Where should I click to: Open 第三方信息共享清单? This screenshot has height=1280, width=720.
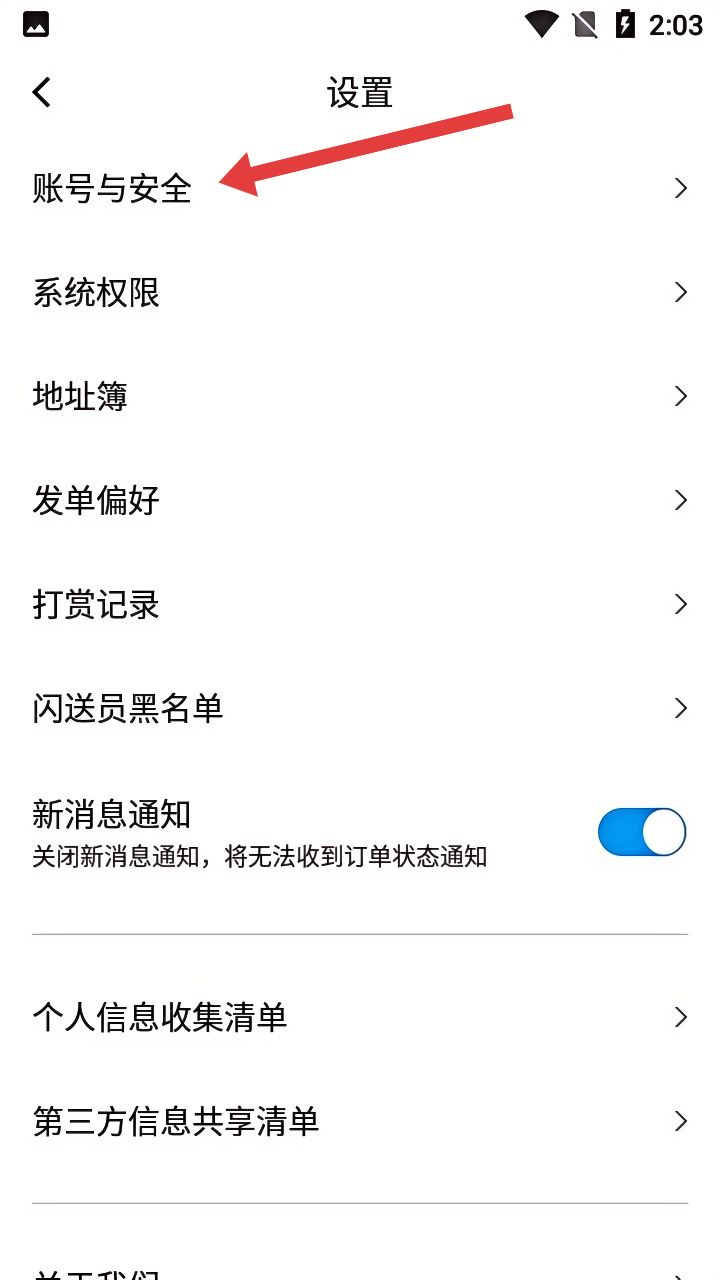coord(360,1121)
